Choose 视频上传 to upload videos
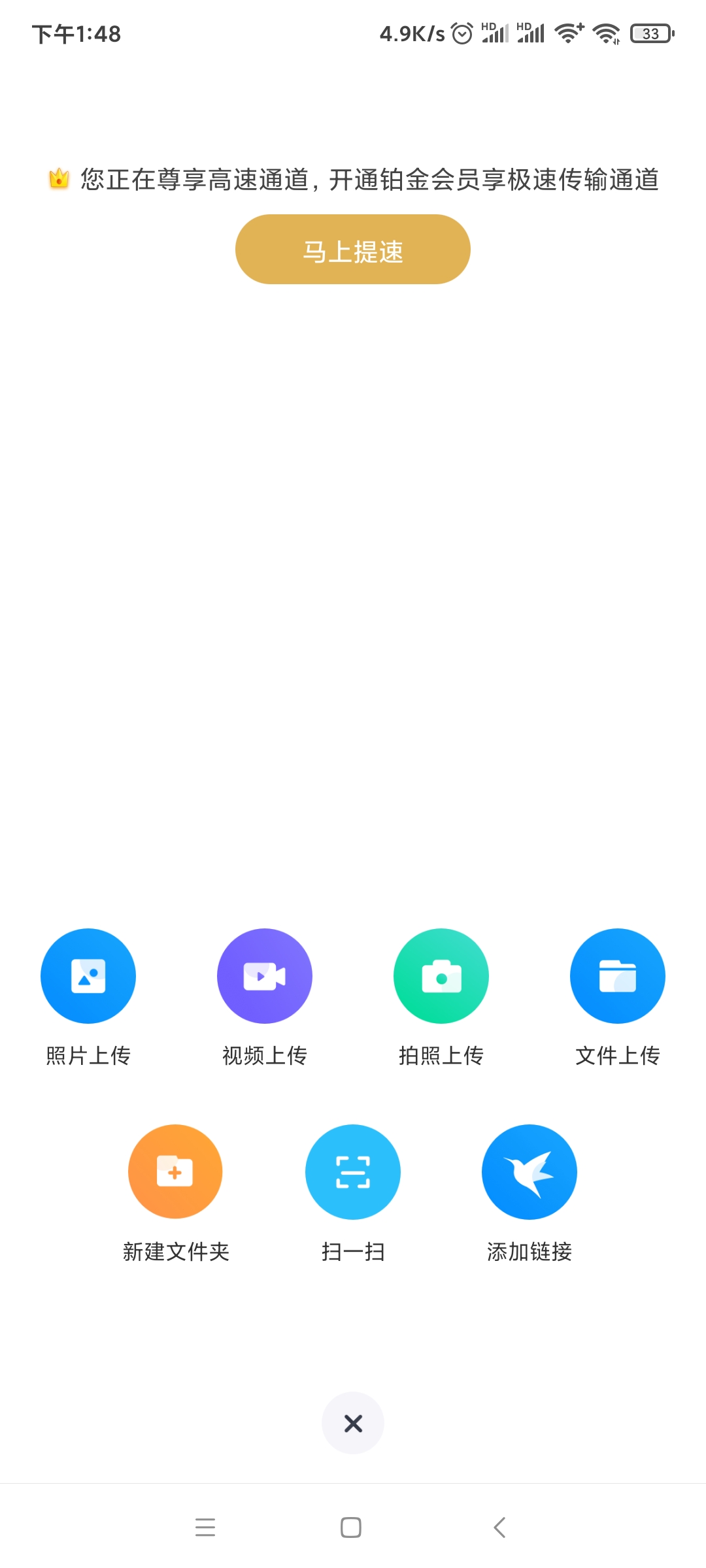Screen dimensions: 706x1568 (x=265, y=976)
